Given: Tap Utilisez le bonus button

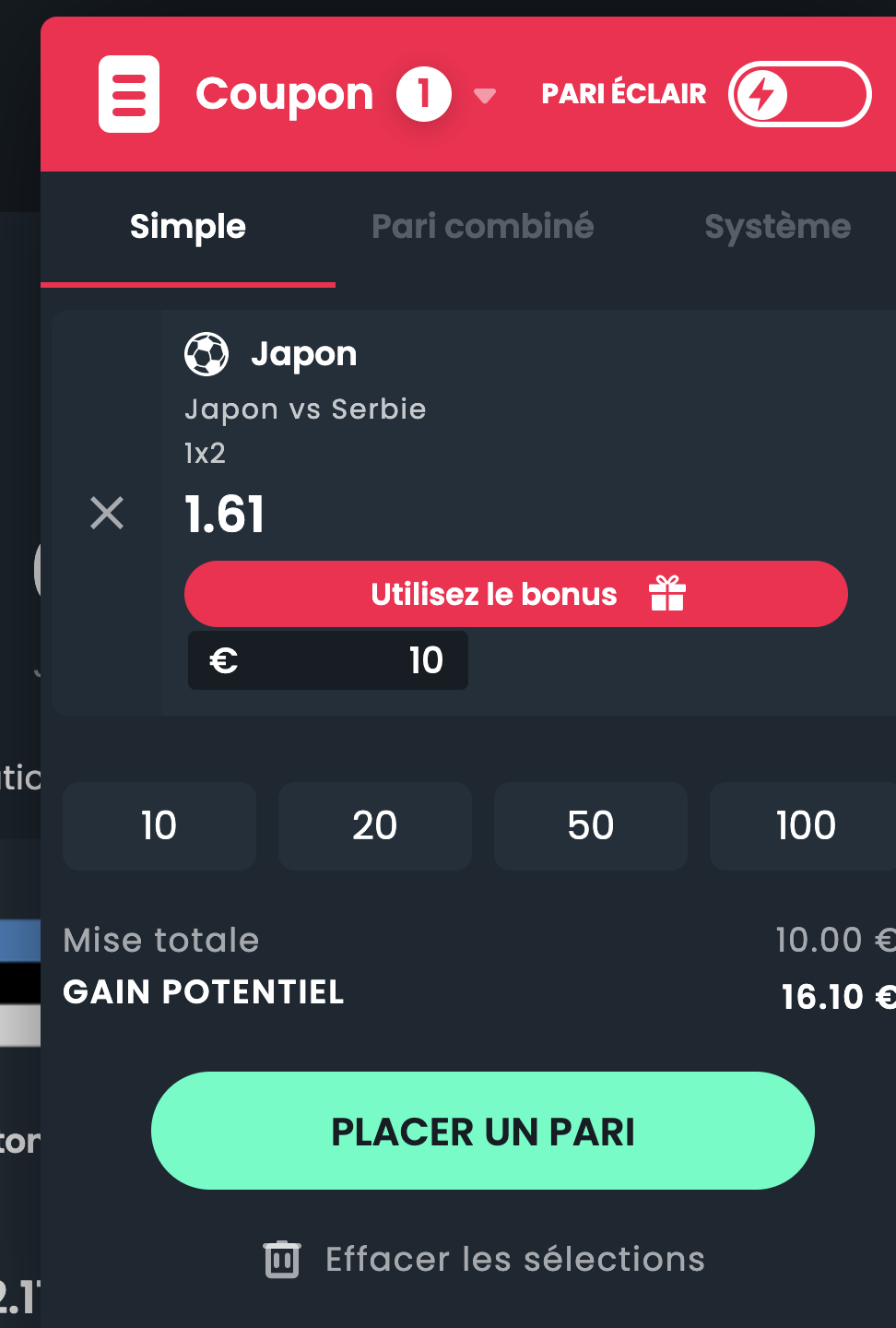Looking at the screenshot, I should click(515, 594).
